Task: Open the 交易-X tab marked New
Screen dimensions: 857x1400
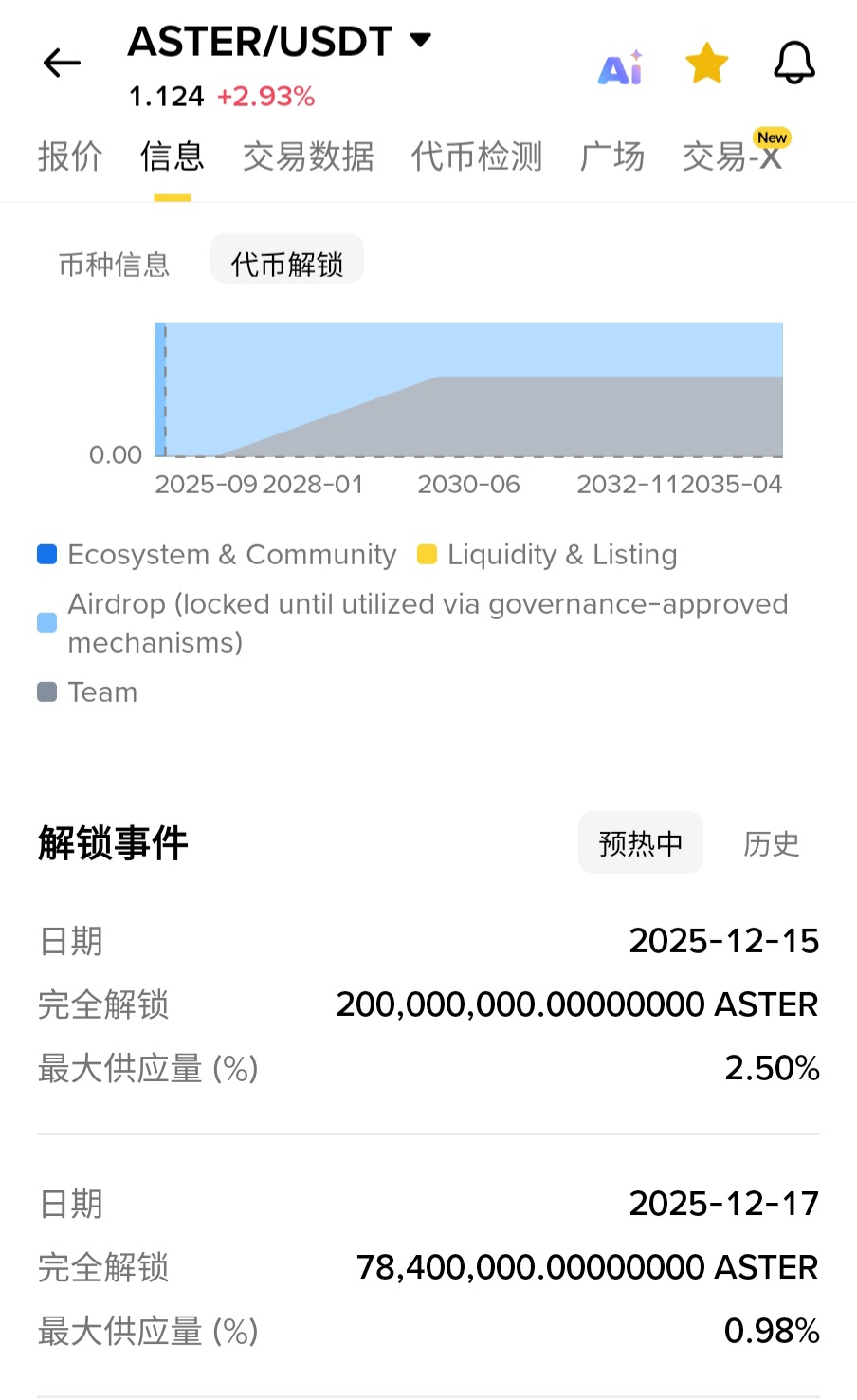Action: pos(733,157)
